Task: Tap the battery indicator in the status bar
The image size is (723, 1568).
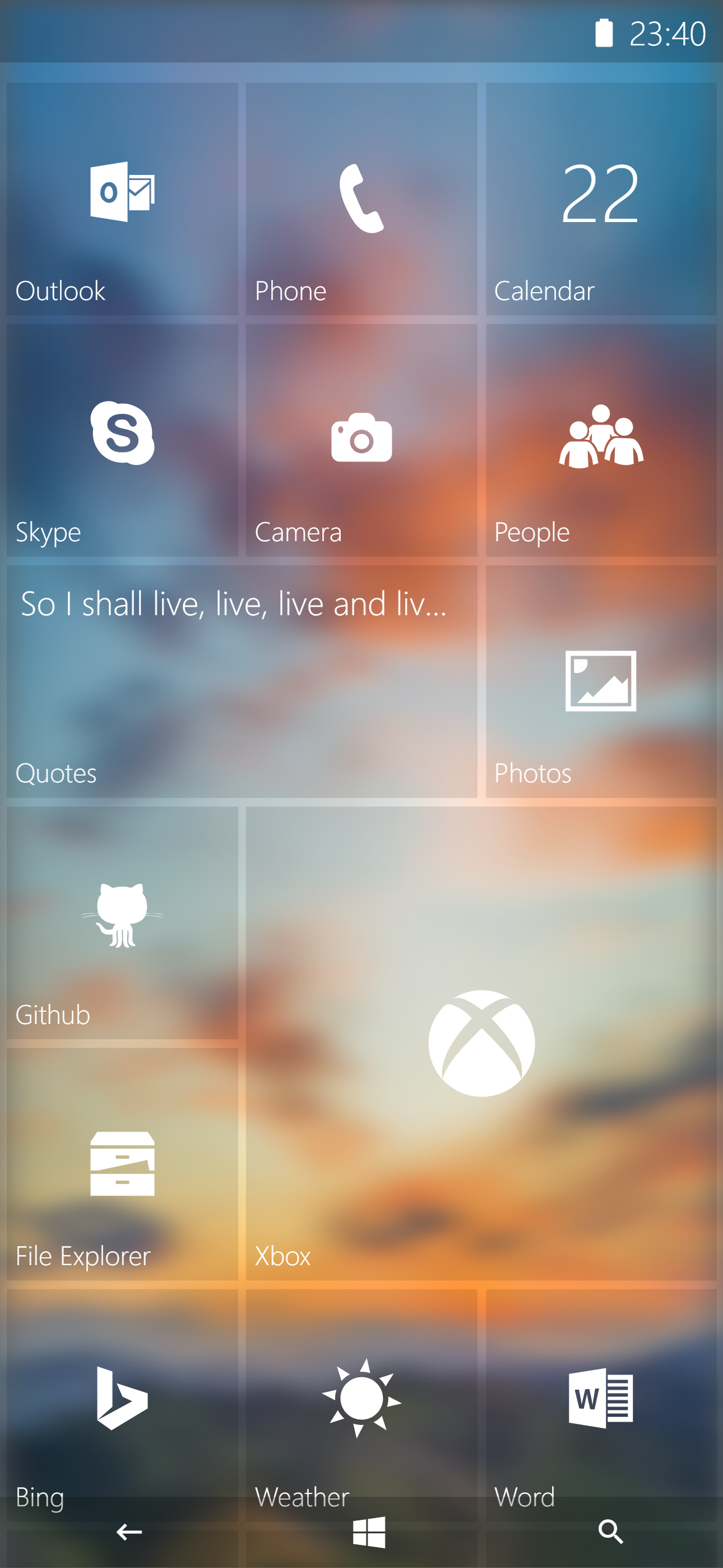Action: (x=603, y=35)
